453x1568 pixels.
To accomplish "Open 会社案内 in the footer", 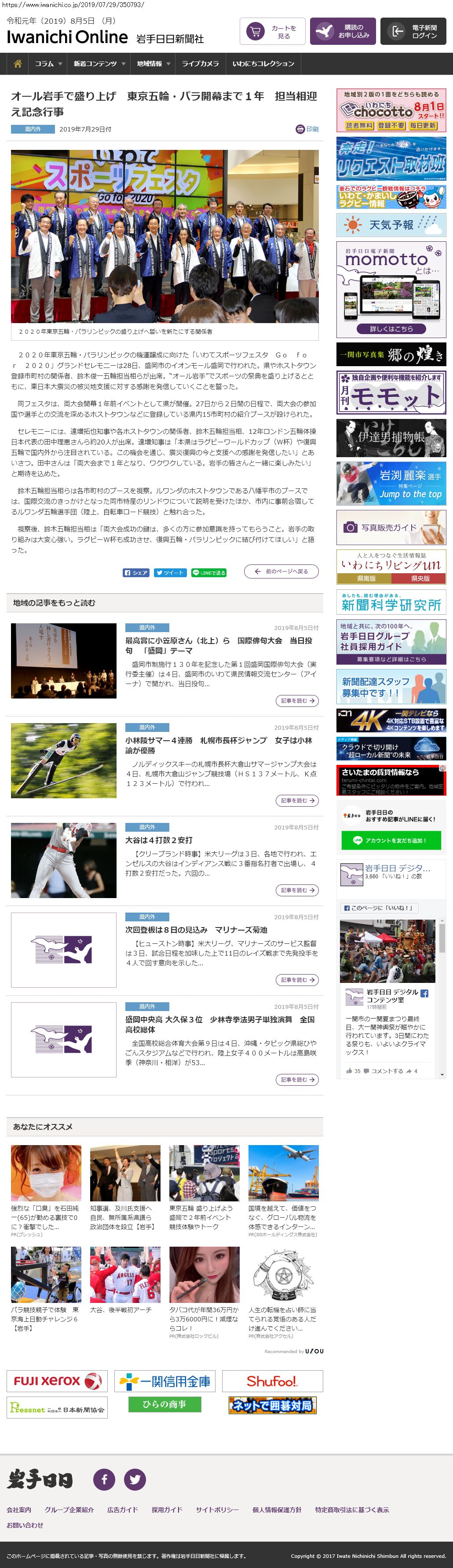I will 19,1510.
